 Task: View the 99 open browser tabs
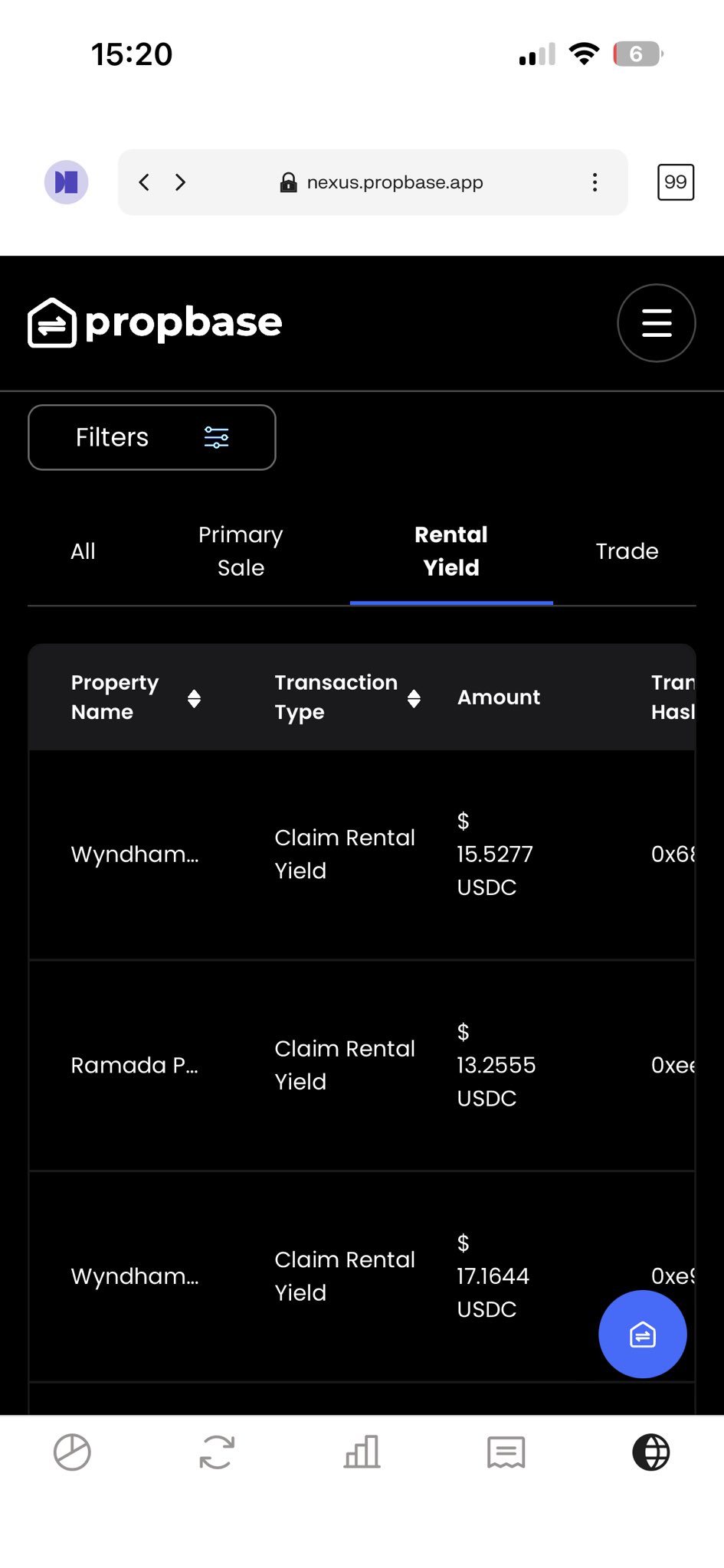[x=675, y=182]
